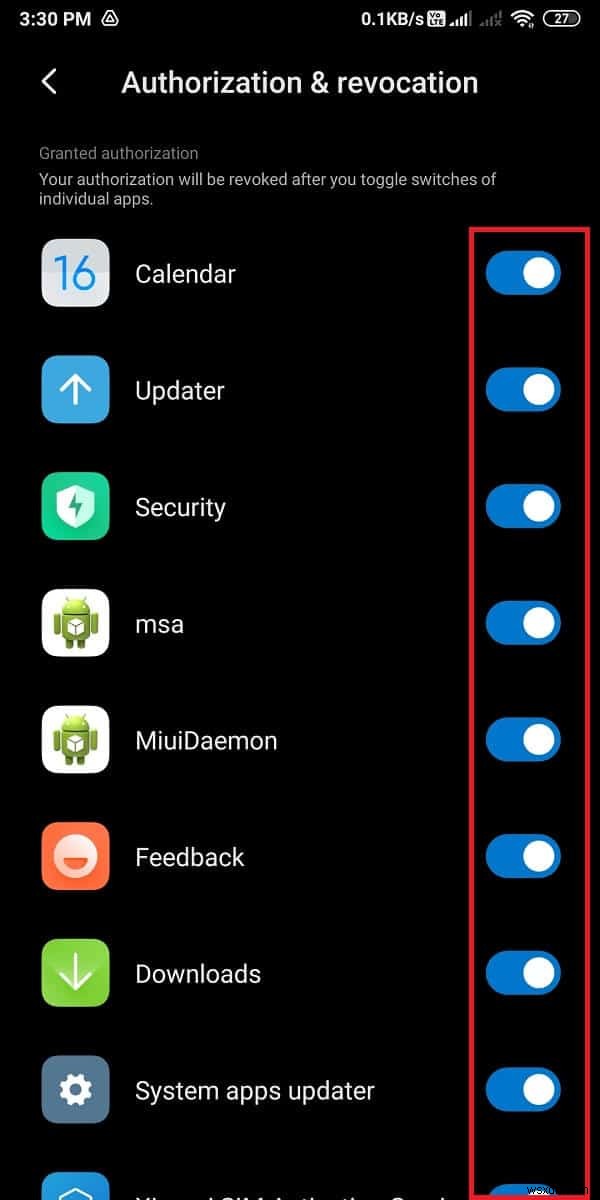
Task: Toggle off MiuiDaemon authorization
Action: pos(523,740)
